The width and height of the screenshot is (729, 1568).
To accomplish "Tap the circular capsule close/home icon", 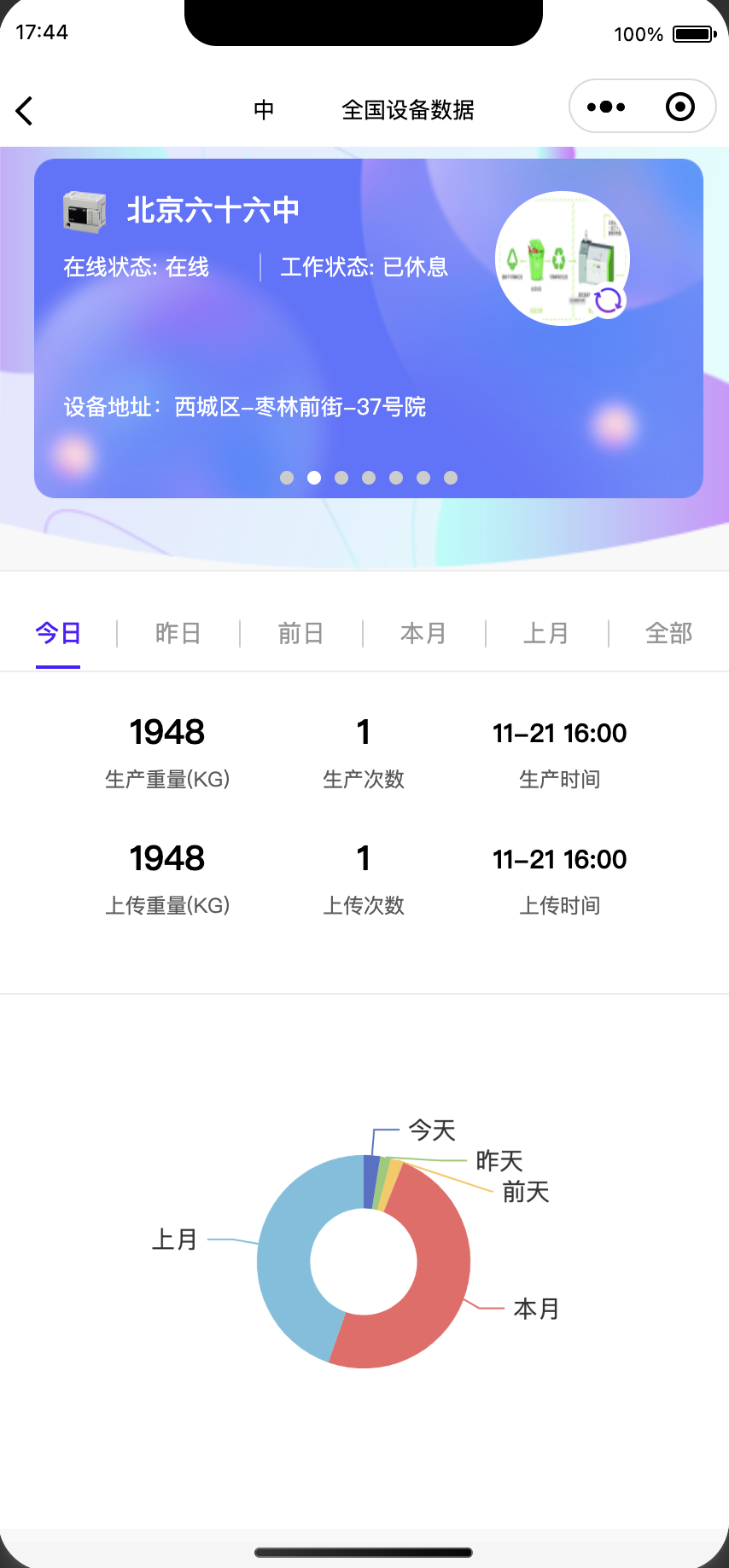I will coord(680,106).
